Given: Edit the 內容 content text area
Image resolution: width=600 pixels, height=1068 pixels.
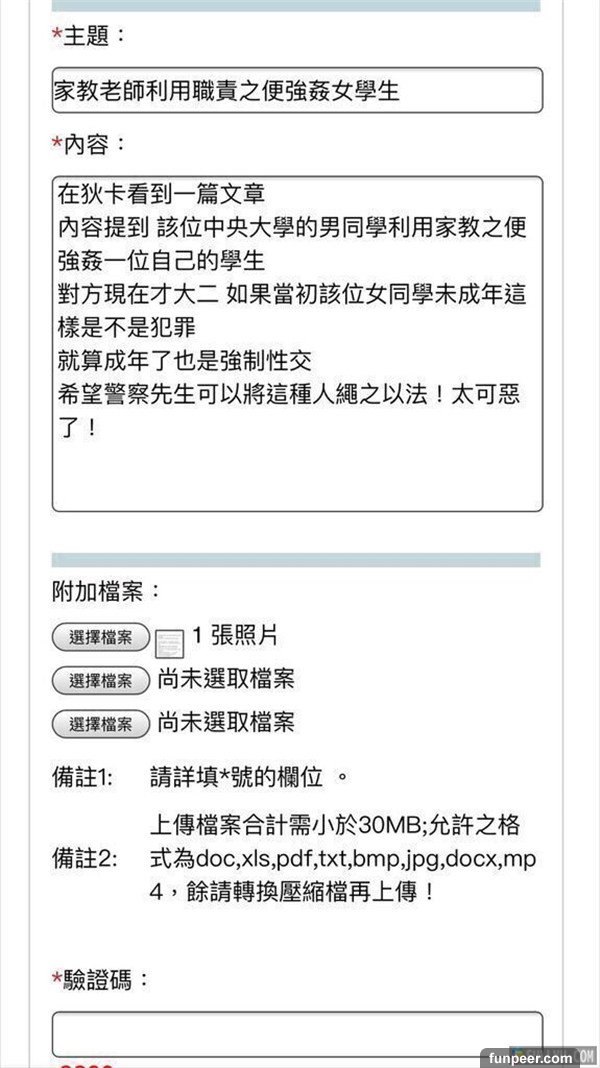Looking at the screenshot, I should click(297, 343).
